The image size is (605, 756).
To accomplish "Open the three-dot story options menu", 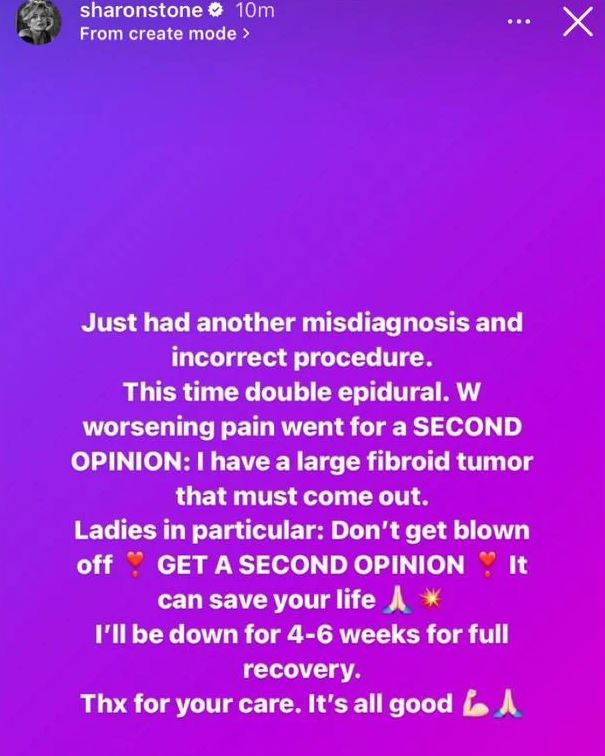I will click(x=518, y=23).
